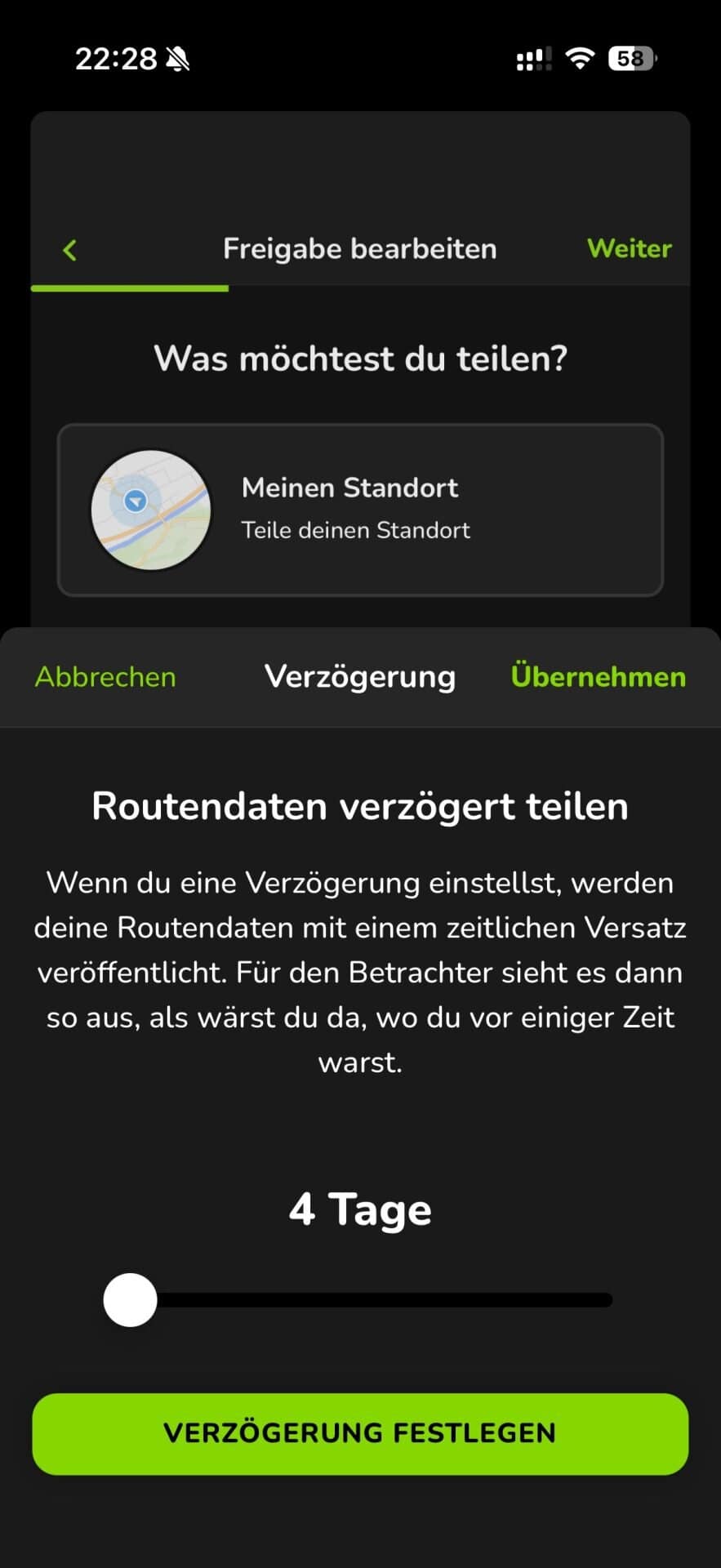721x1568 pixels.
Task: Tap Weiter to continue
Action: 629,248
